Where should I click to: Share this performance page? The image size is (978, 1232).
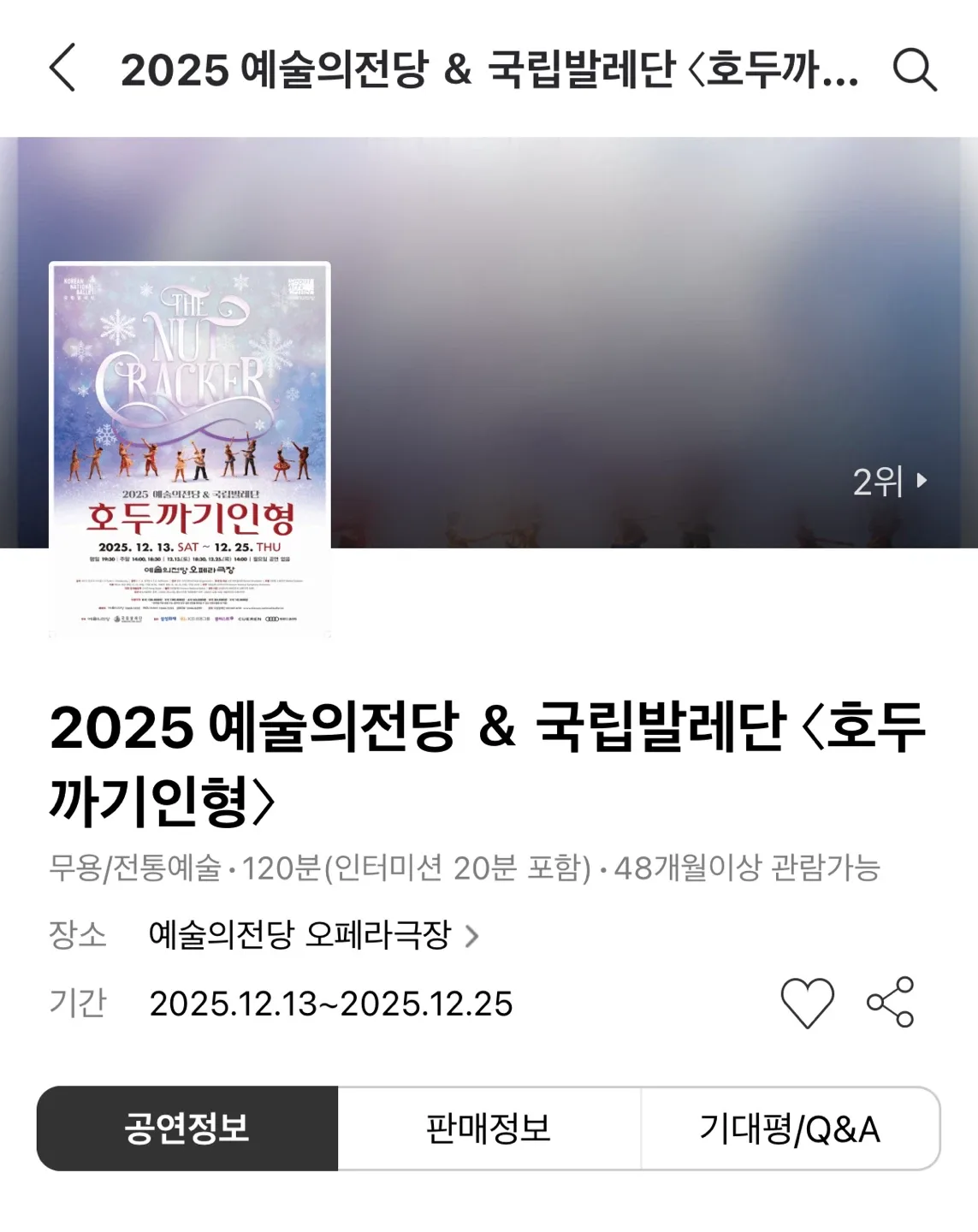point(891,1003)
